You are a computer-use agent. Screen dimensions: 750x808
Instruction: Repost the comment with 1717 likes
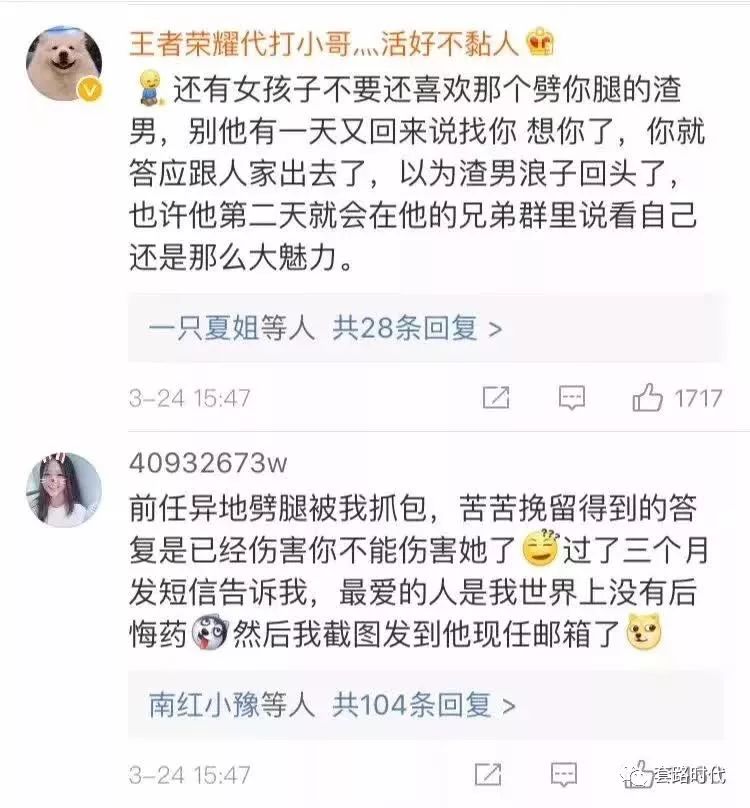(x=496, y=398)
